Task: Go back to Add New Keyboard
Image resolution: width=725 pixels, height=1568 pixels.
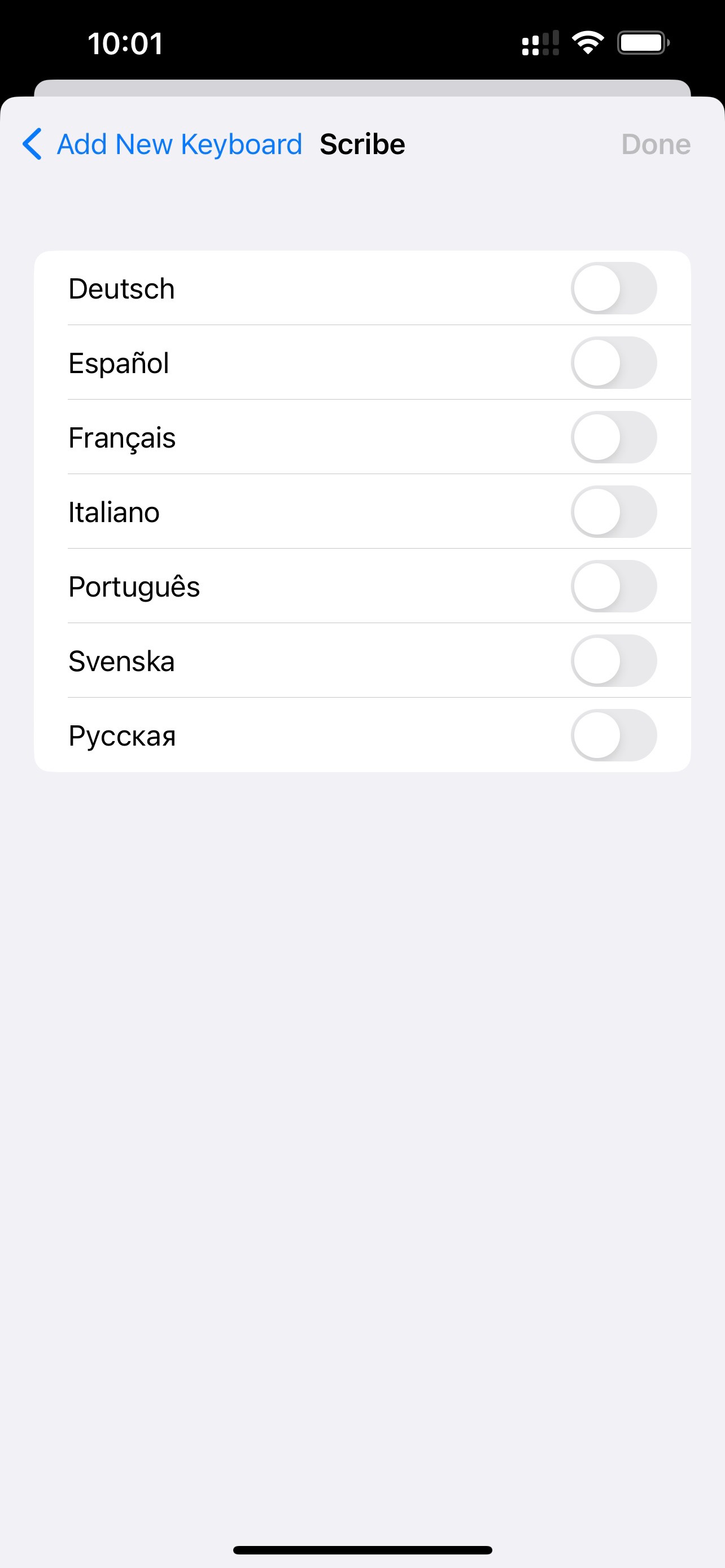Action: tap(162, 145)
